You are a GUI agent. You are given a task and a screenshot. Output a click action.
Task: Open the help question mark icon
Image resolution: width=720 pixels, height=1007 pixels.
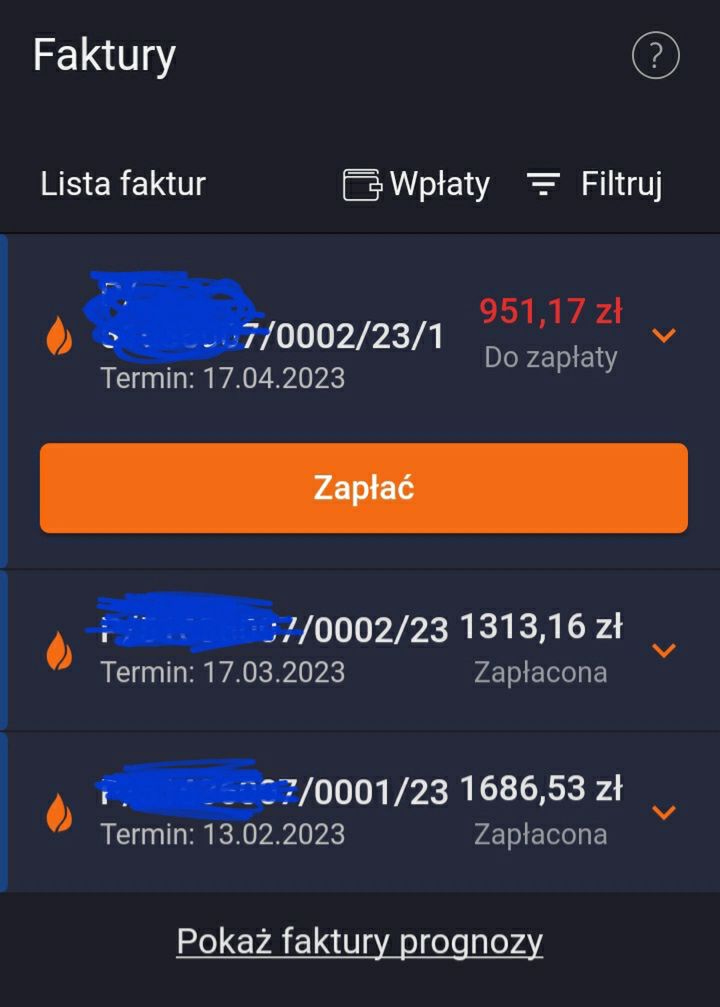click(655, 55)
